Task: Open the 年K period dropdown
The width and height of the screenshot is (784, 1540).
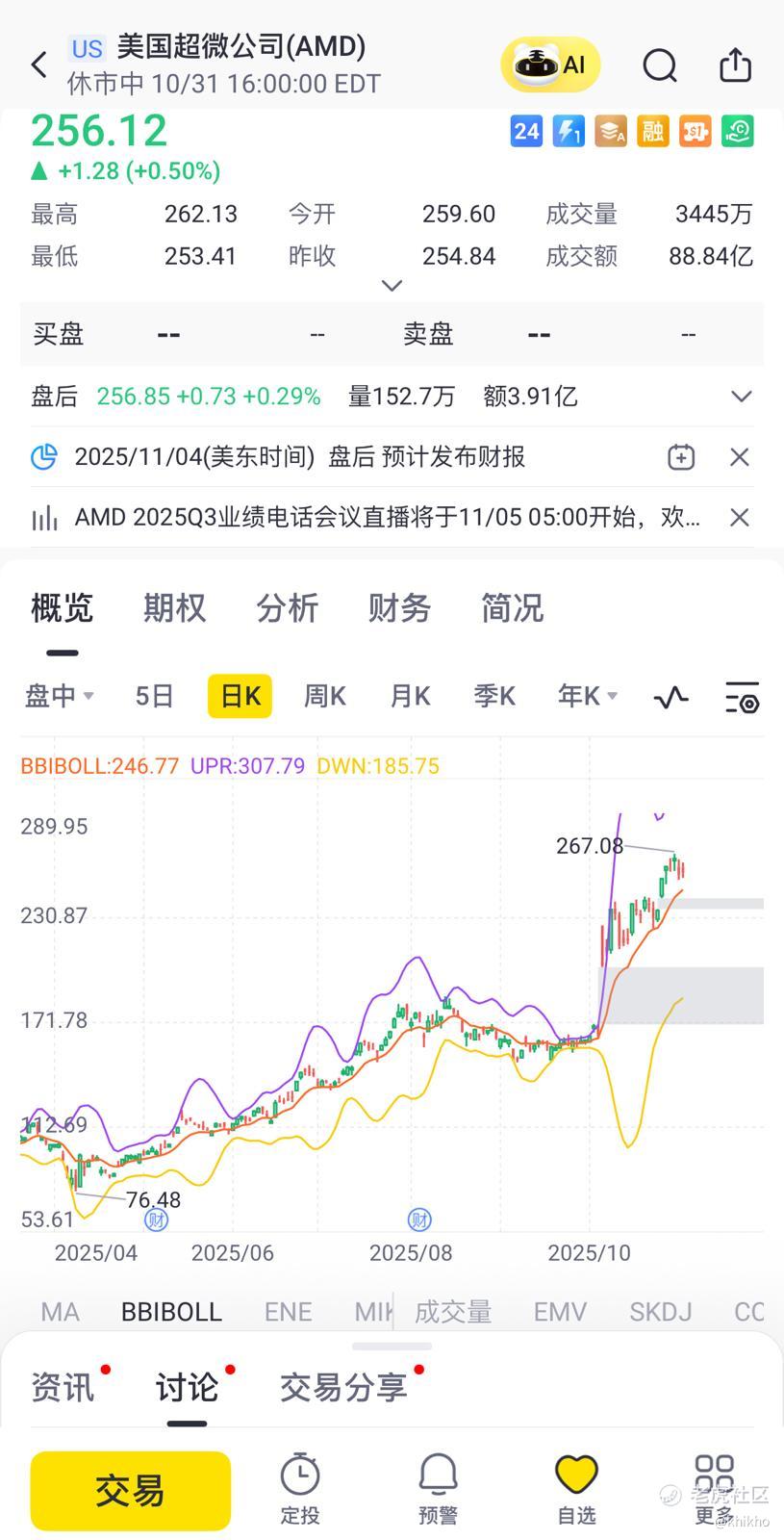Action: (x=587, y=696)
